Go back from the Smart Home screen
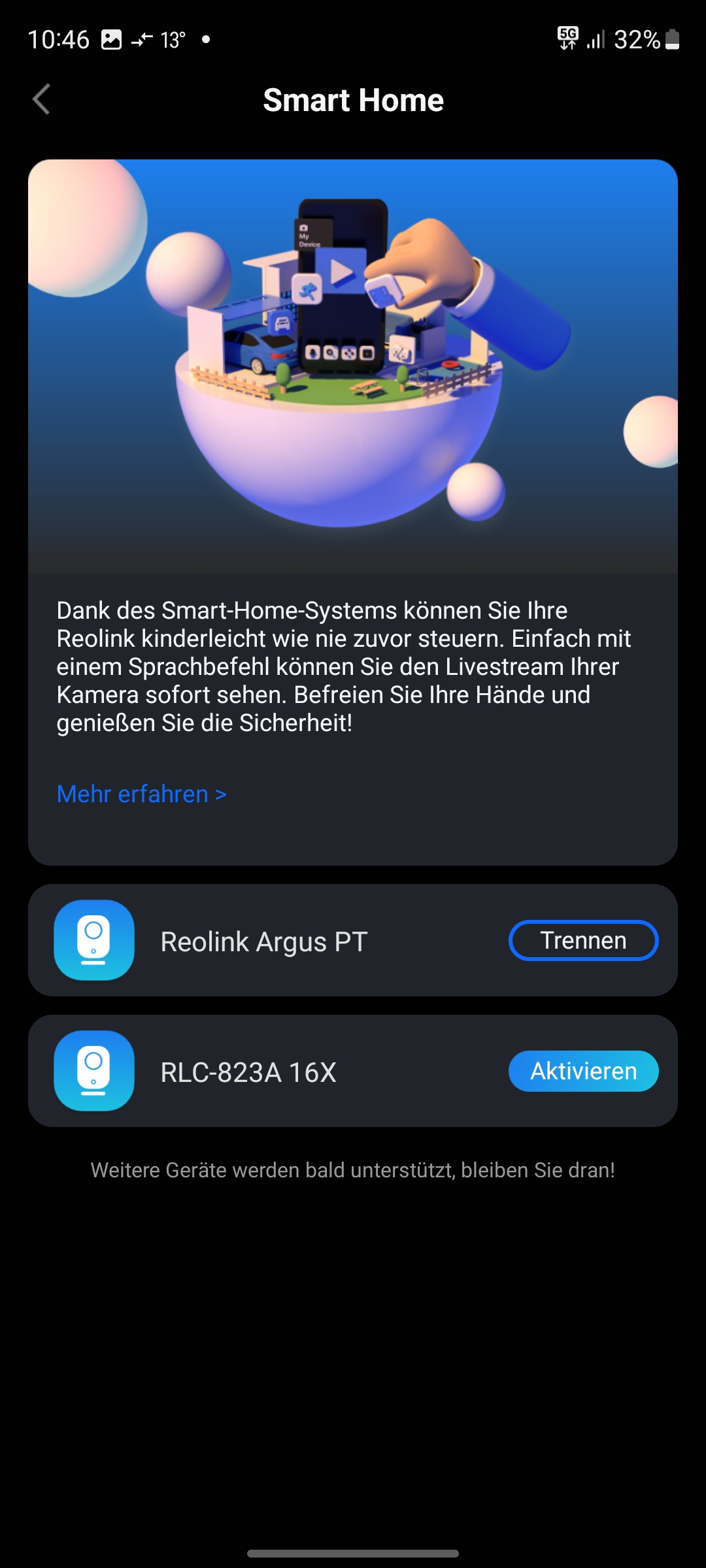The width and height of the screenshot is (706, 1568). point(41,100)
